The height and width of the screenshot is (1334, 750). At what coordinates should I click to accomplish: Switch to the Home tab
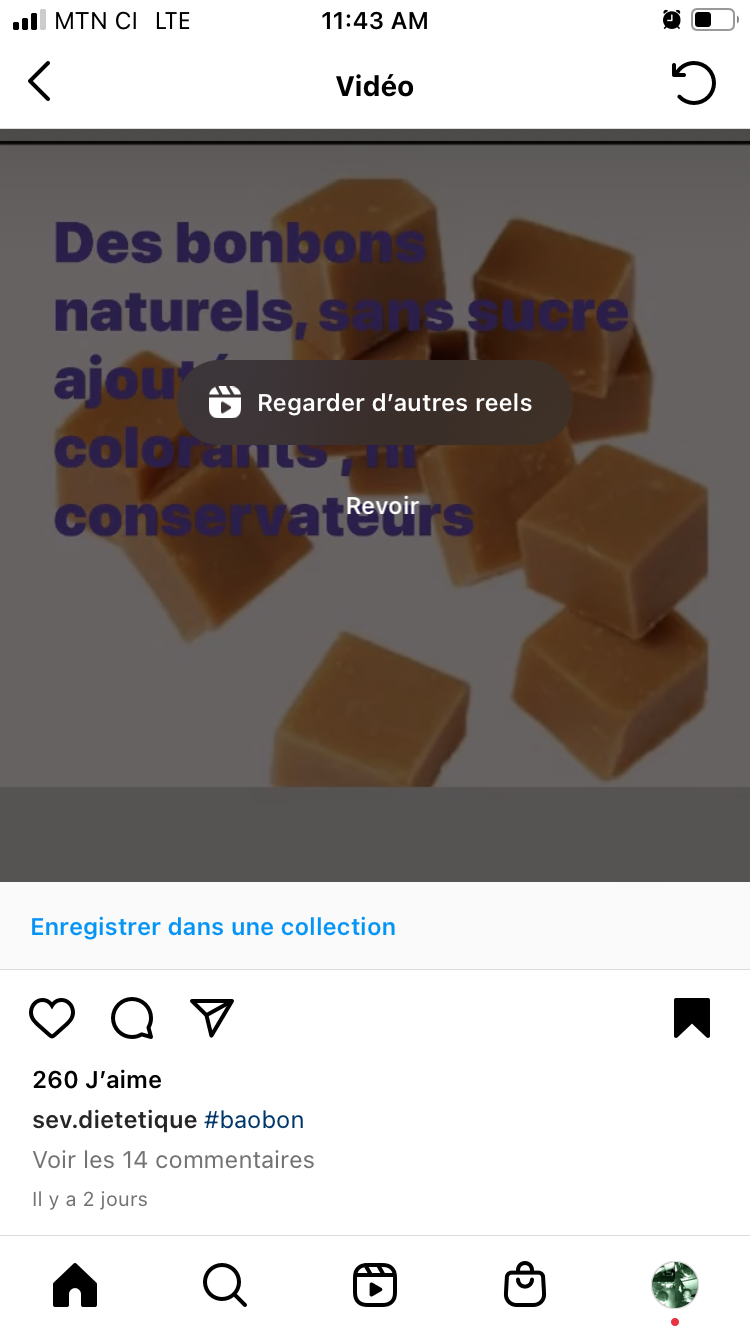[75, 1285]
